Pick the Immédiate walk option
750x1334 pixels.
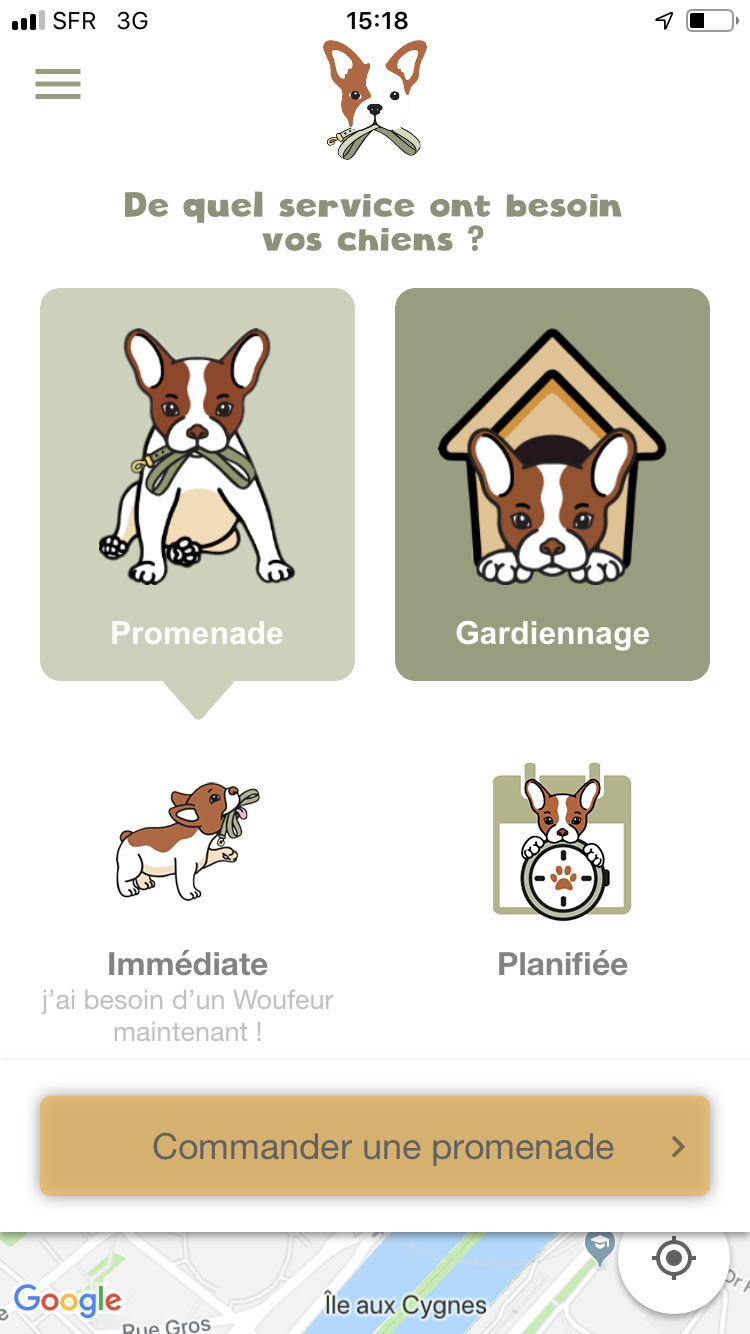click(188, 880)
